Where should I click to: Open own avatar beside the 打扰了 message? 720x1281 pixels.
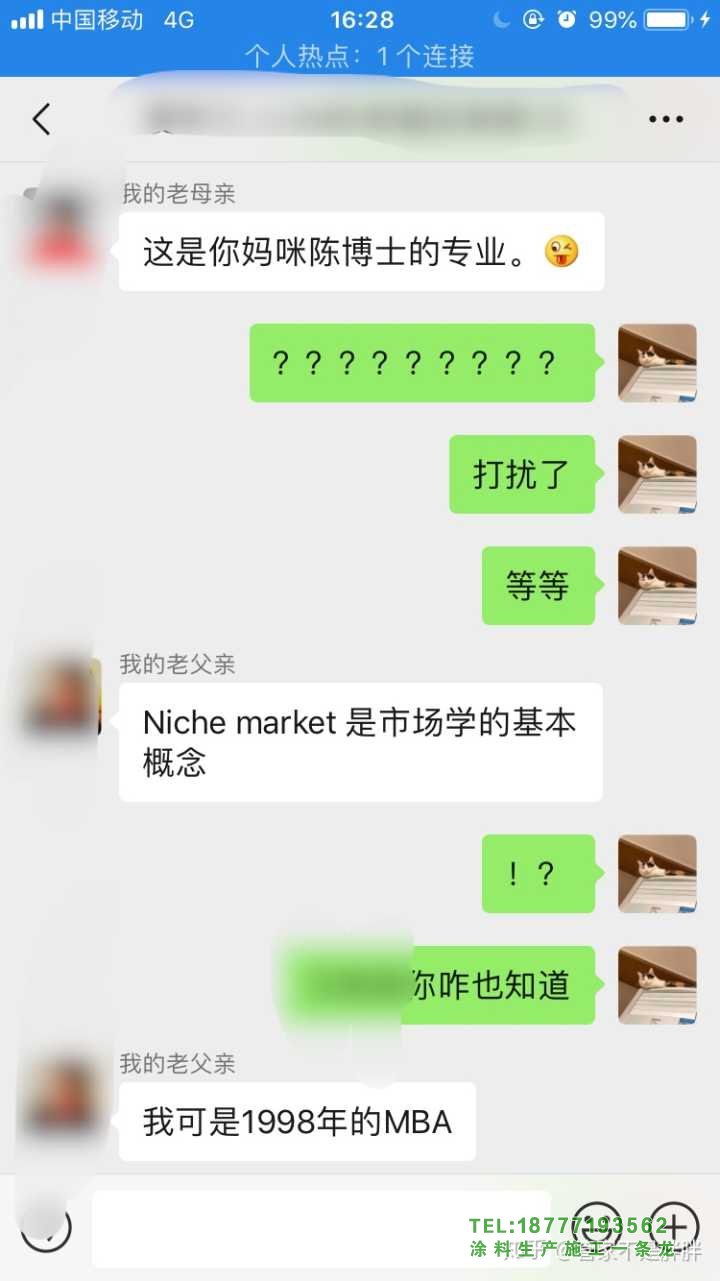click(657, 474)
